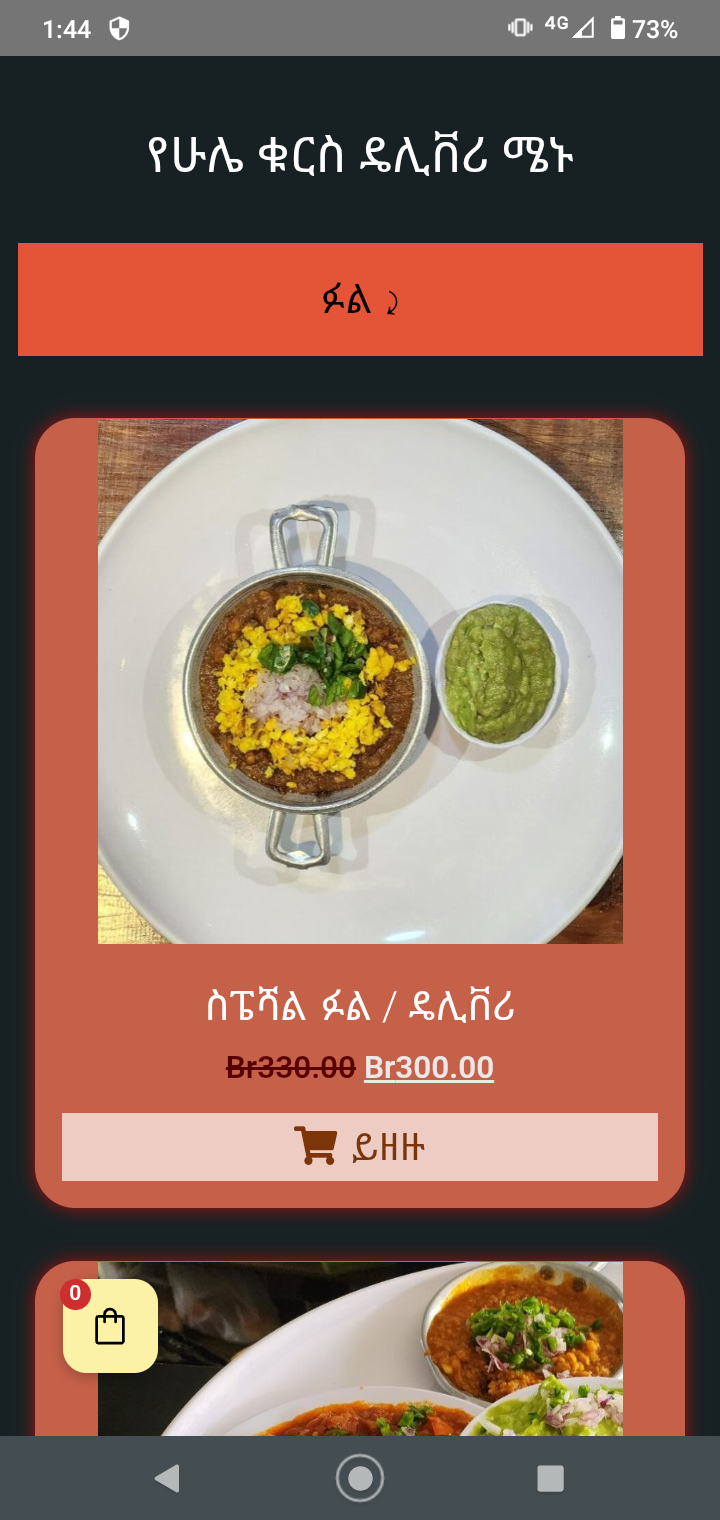This screenshot has width=720, height=1520.
Task: Tap the orange ፉል category button
Action: [360, 299]
